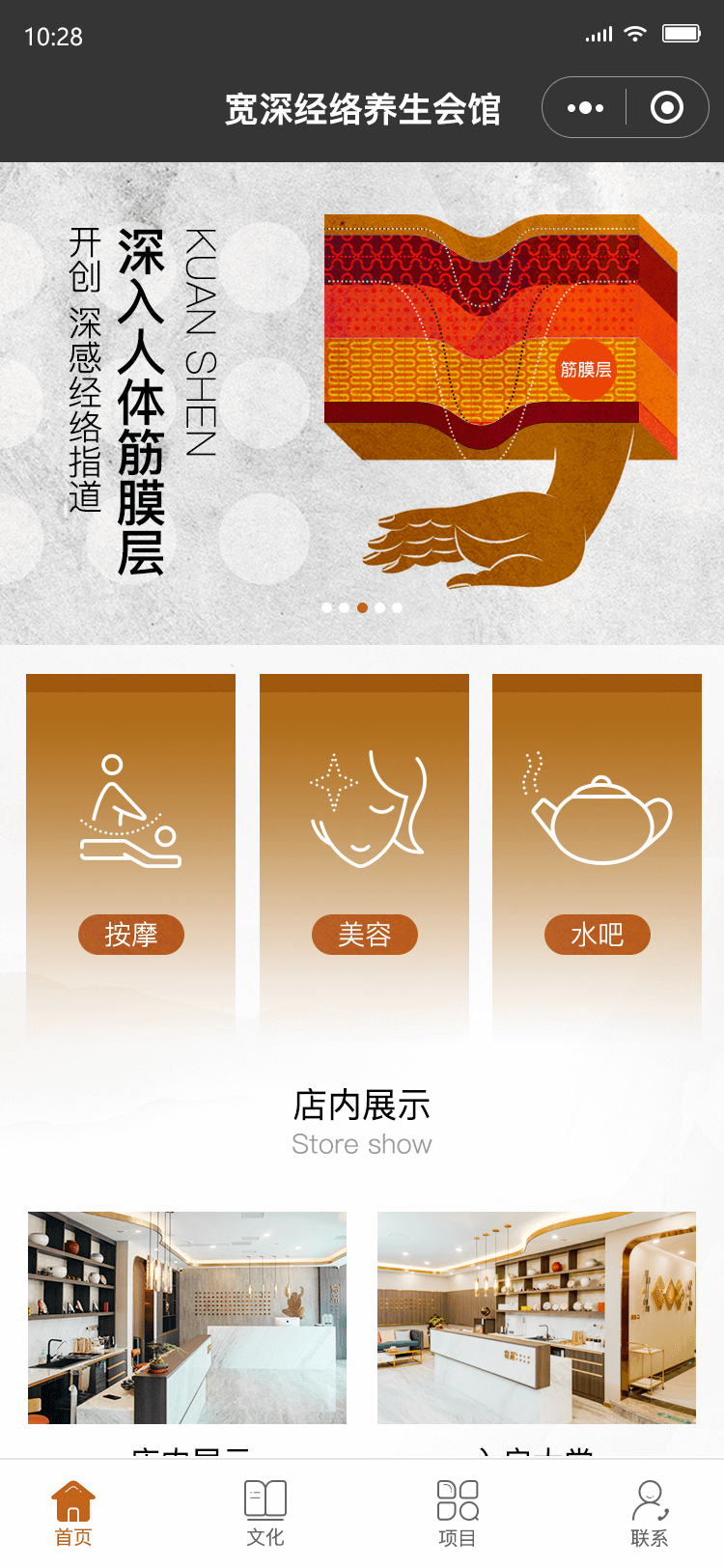Open the 按摩 massage category

pos(130,854)
